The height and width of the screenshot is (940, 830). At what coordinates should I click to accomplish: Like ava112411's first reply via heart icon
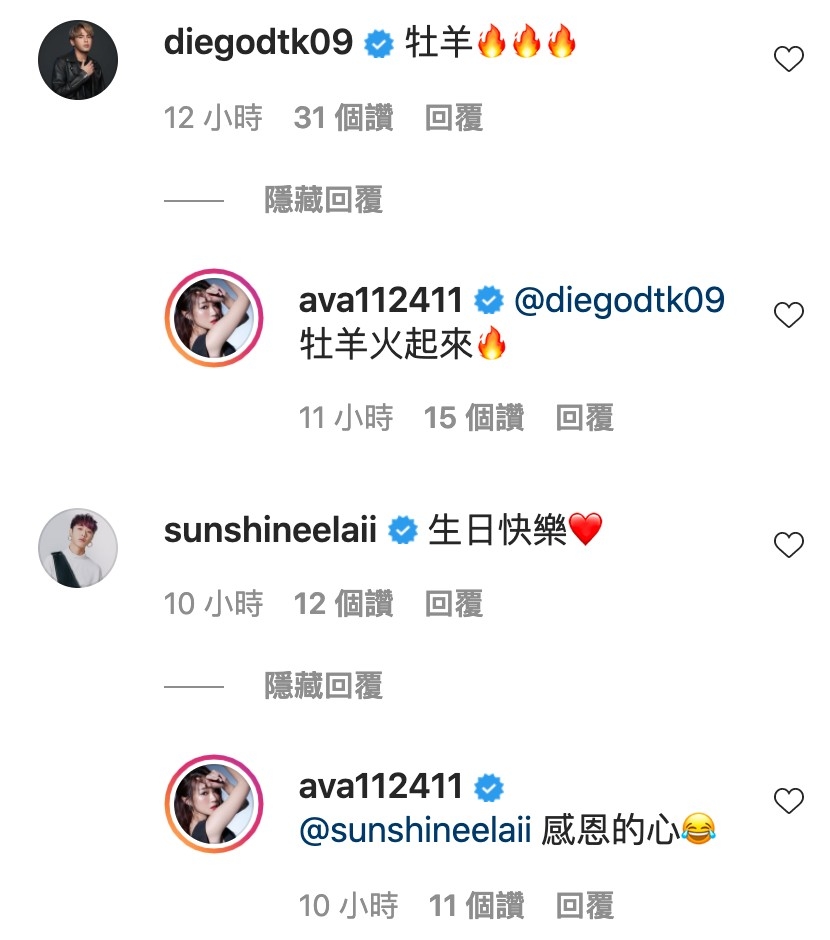789,315
